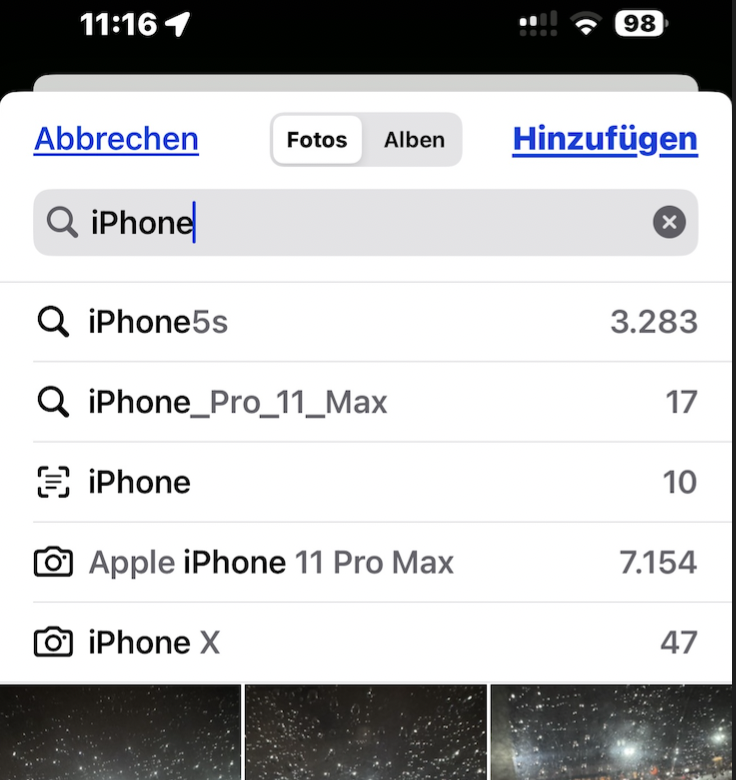The image size is (736, 780).
Task: Open the photo thumbnail with bright lights
Action: click(612, 733)
